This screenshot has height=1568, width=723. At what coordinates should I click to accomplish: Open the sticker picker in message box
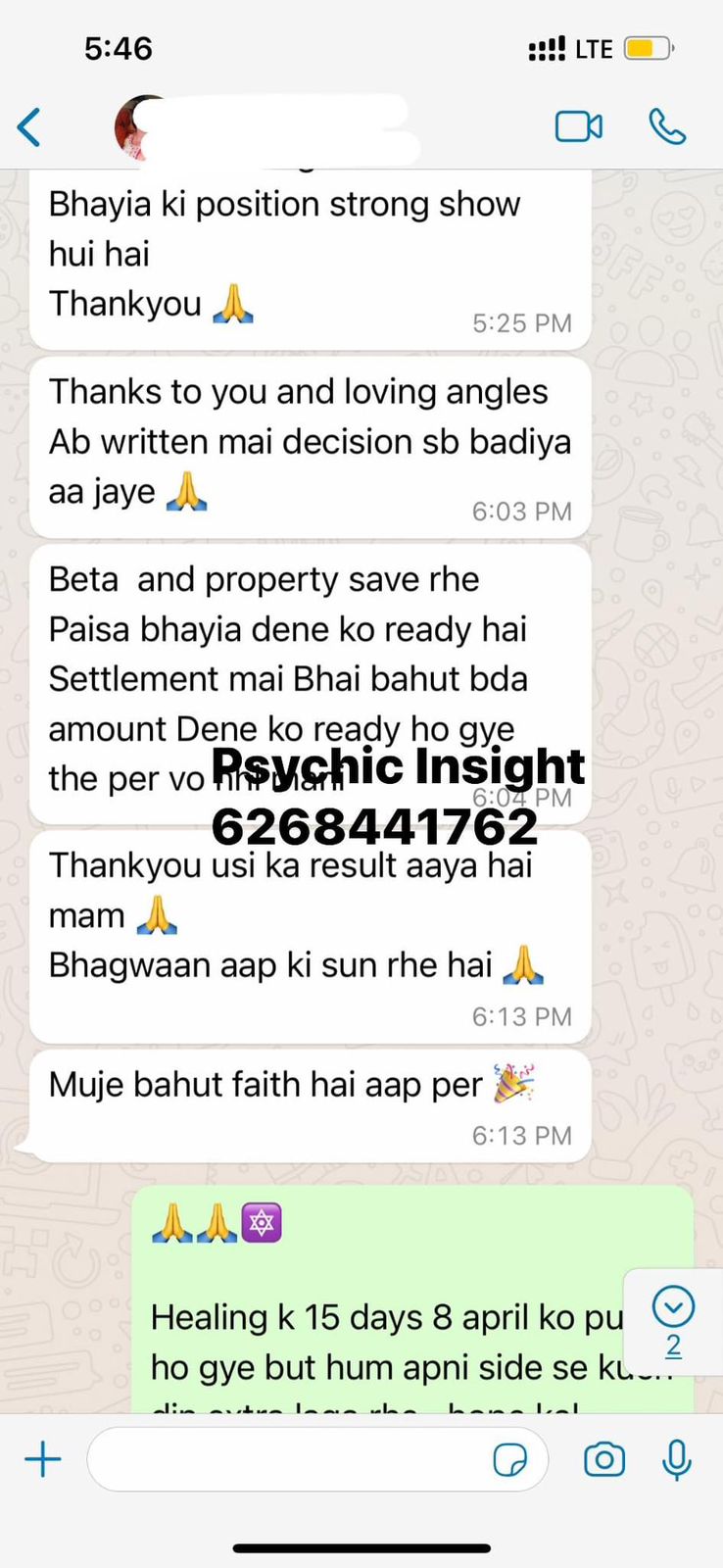pos(509,1460)
